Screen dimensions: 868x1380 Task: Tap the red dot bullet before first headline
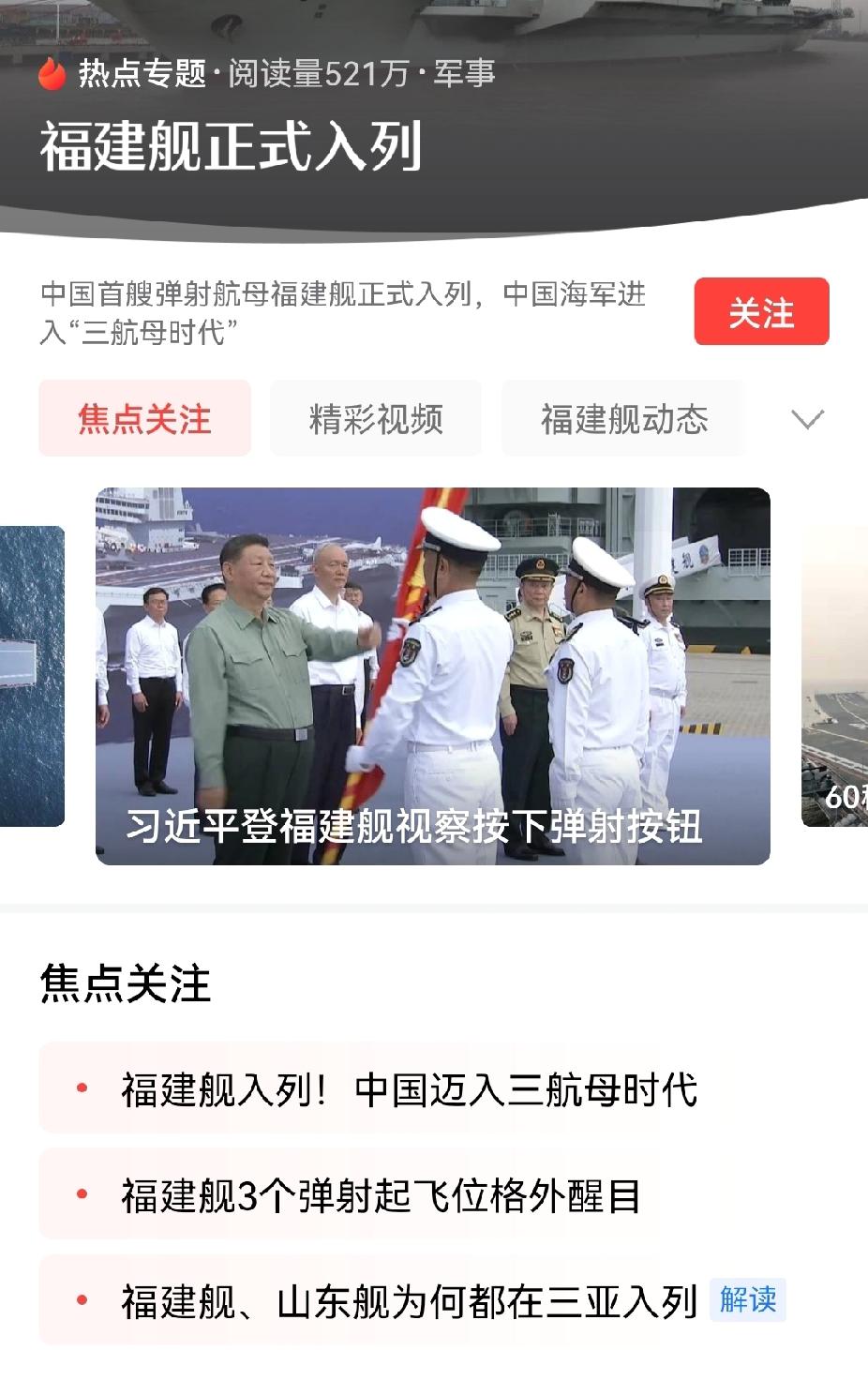(80, 1090)
